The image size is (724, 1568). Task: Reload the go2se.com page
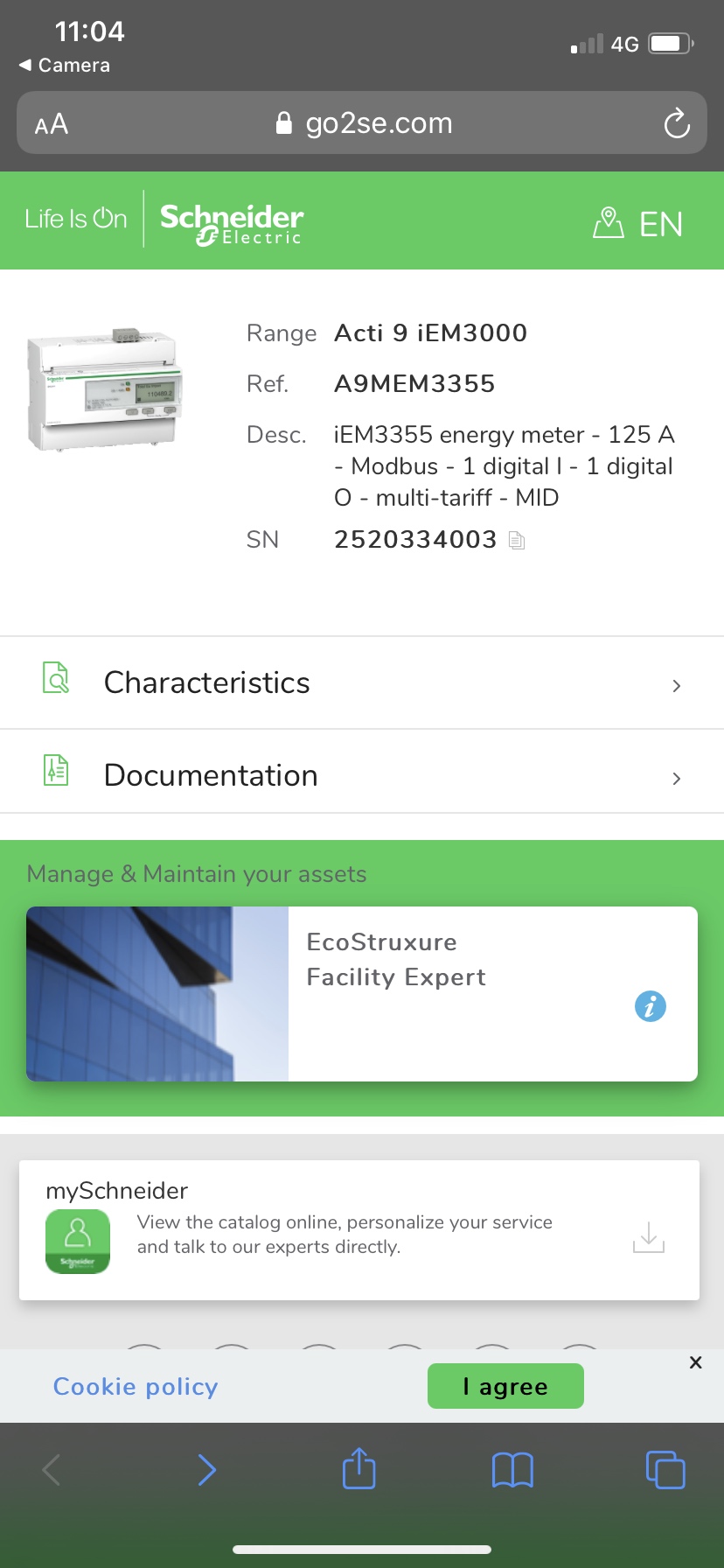point(677,124)
